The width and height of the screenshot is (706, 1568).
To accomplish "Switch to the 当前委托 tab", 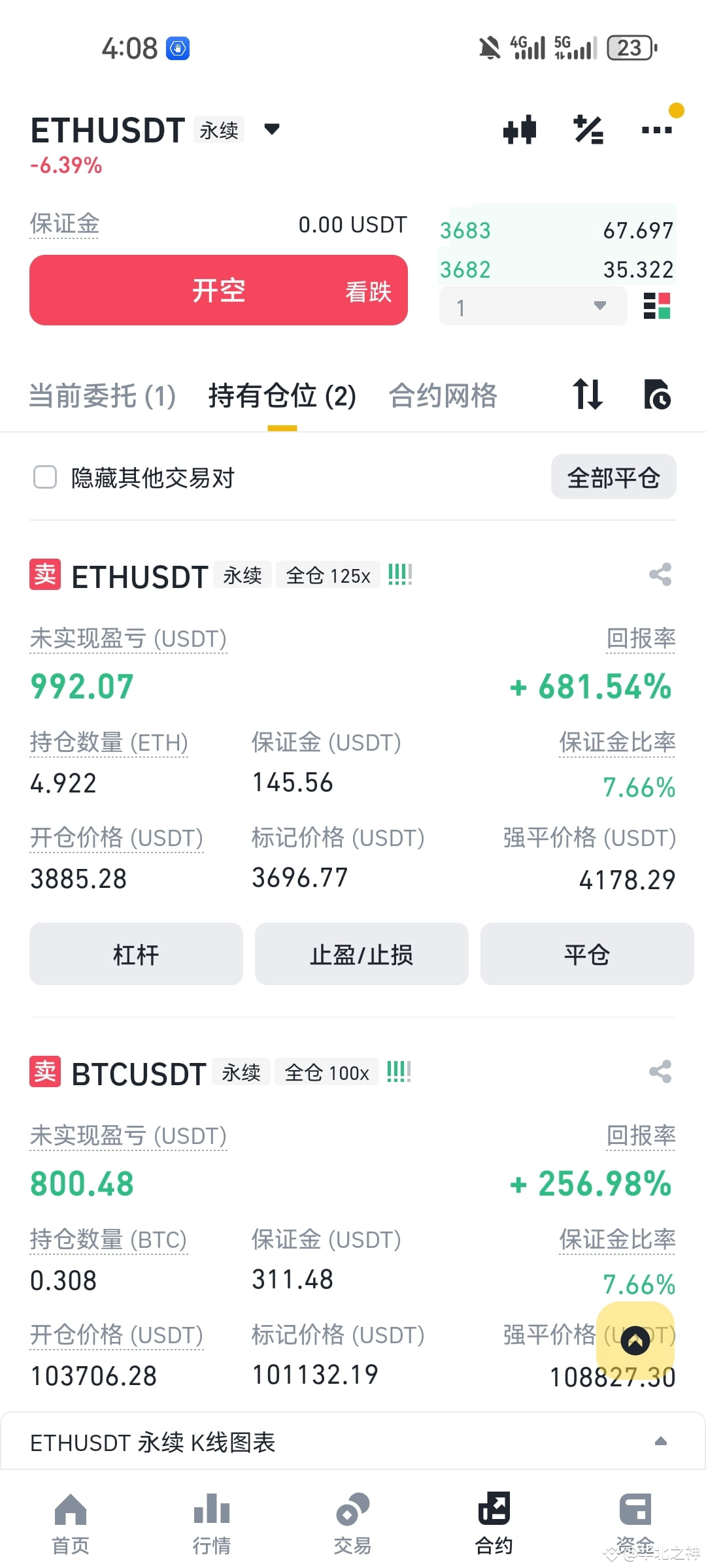I will click(x=101, y=396).
